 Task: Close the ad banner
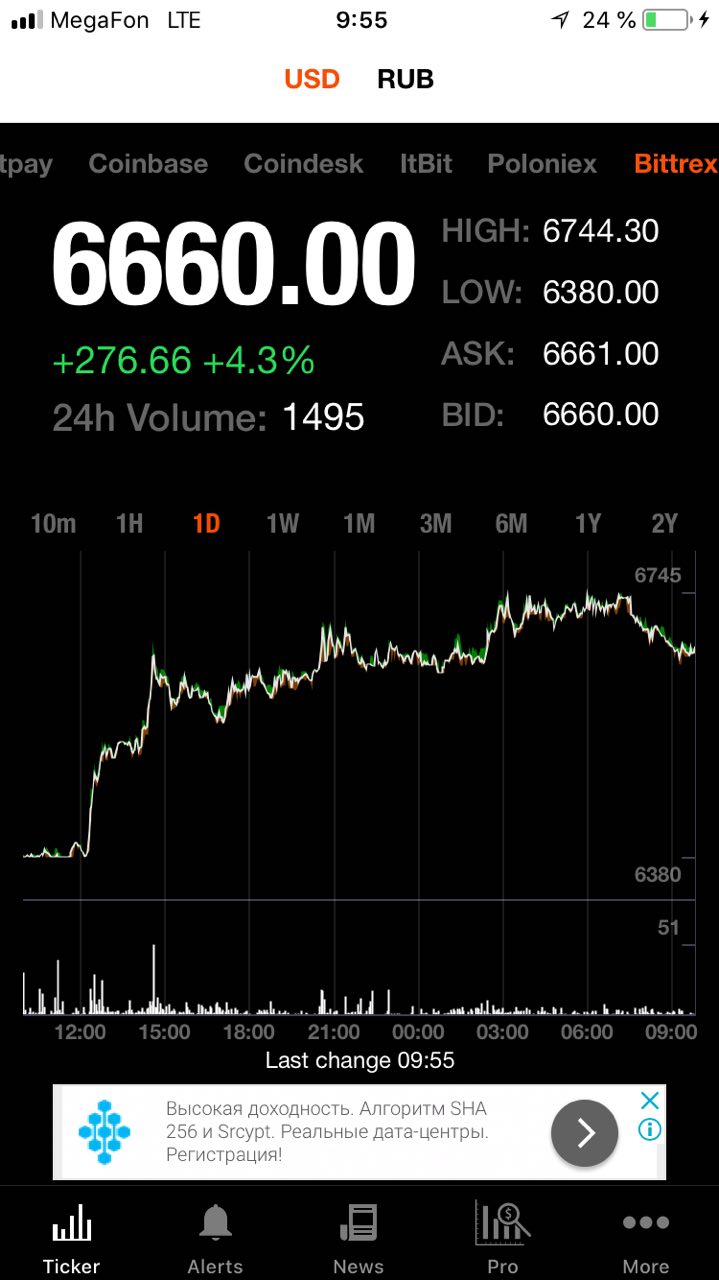point(650,1101)
